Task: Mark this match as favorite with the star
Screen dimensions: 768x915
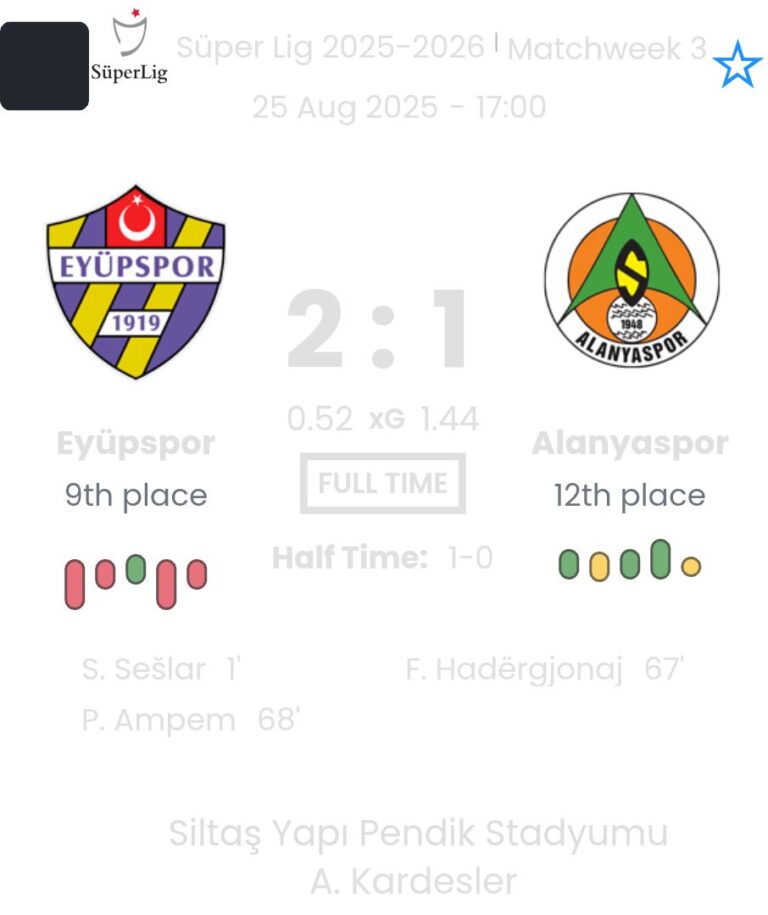Action: tap(737, 65)
